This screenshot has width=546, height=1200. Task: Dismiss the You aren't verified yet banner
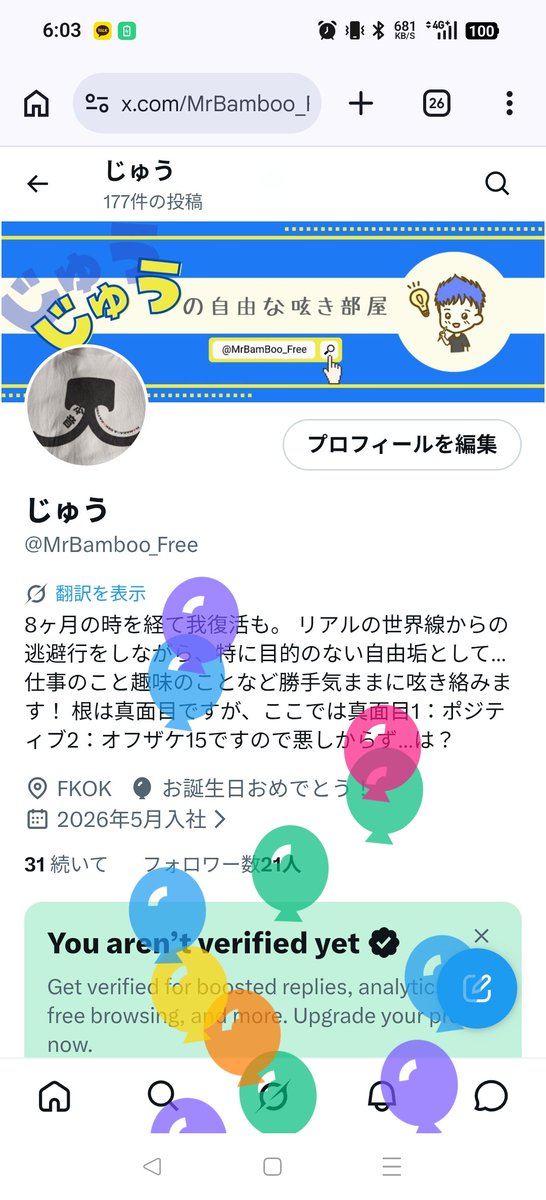click(481, 936)
